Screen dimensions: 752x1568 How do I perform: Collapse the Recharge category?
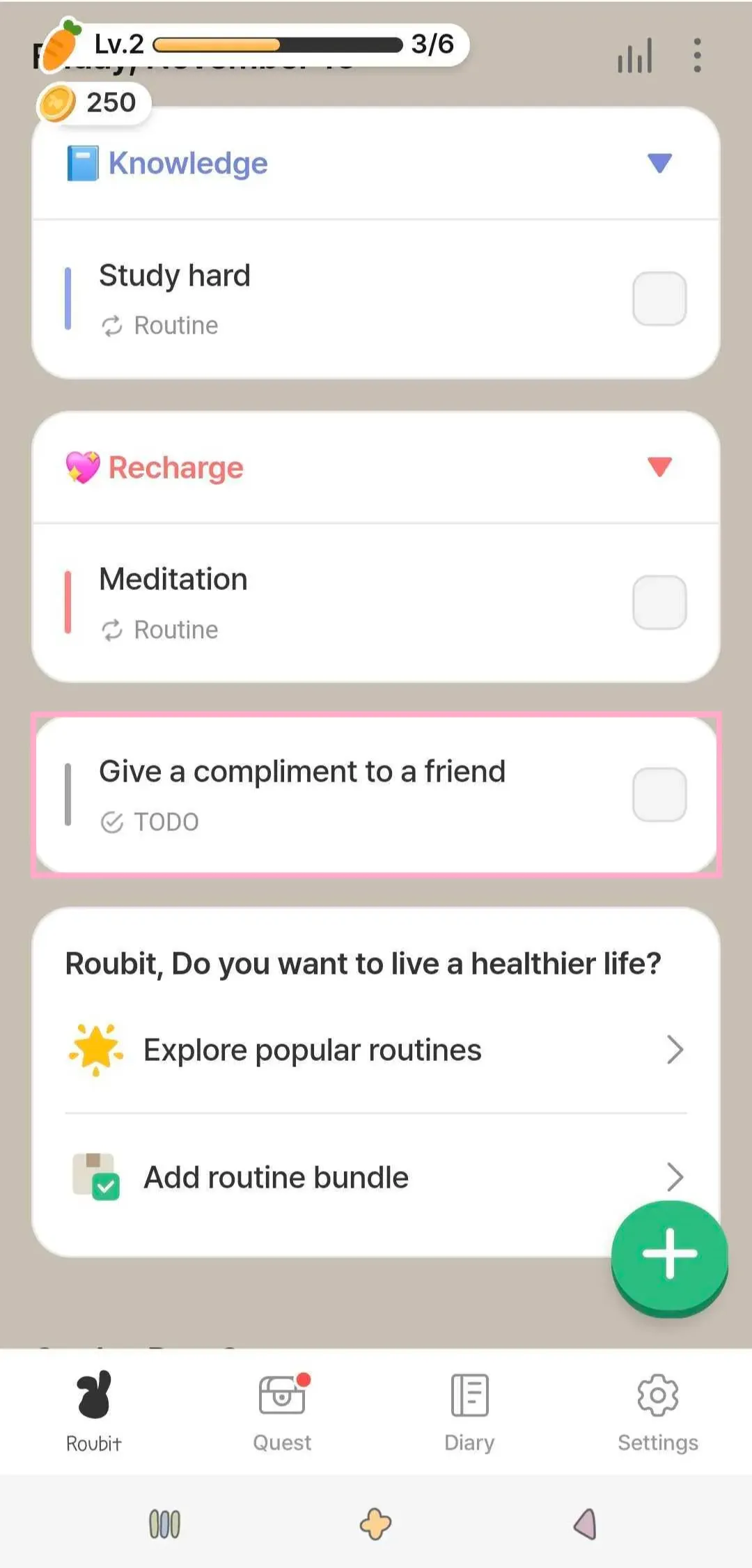659,467
